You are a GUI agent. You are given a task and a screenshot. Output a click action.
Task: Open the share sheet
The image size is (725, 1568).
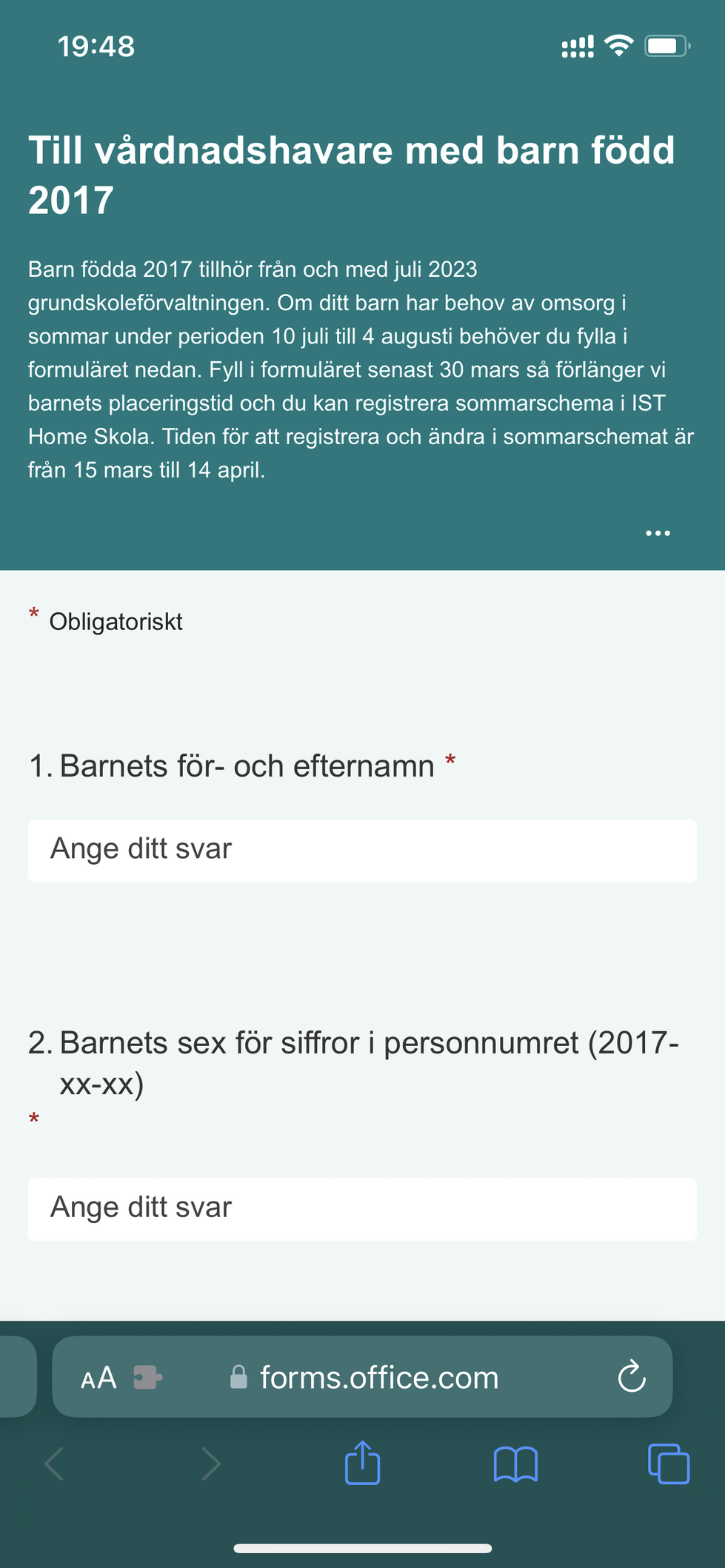click(362, 1462)
